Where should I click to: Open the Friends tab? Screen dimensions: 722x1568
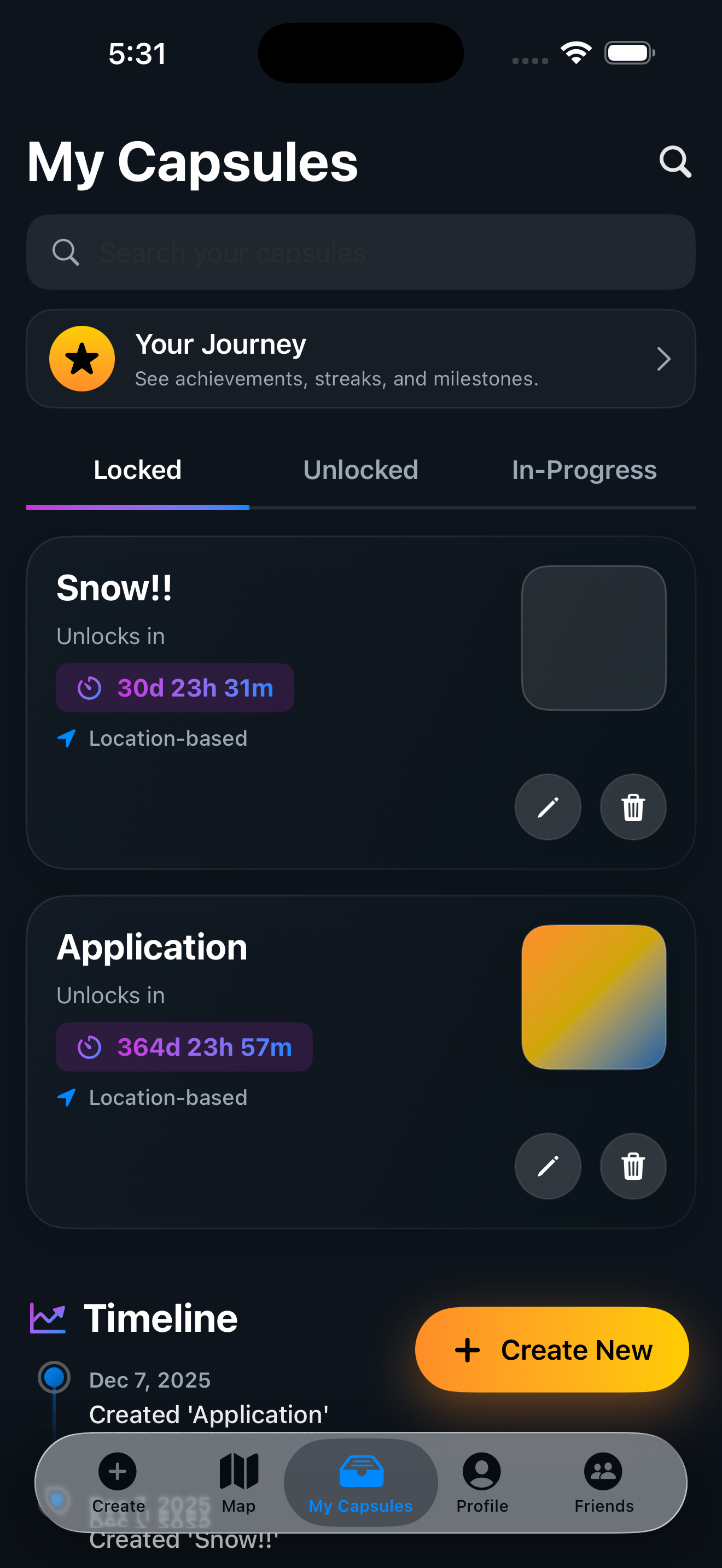click(x=603, y=1483)
